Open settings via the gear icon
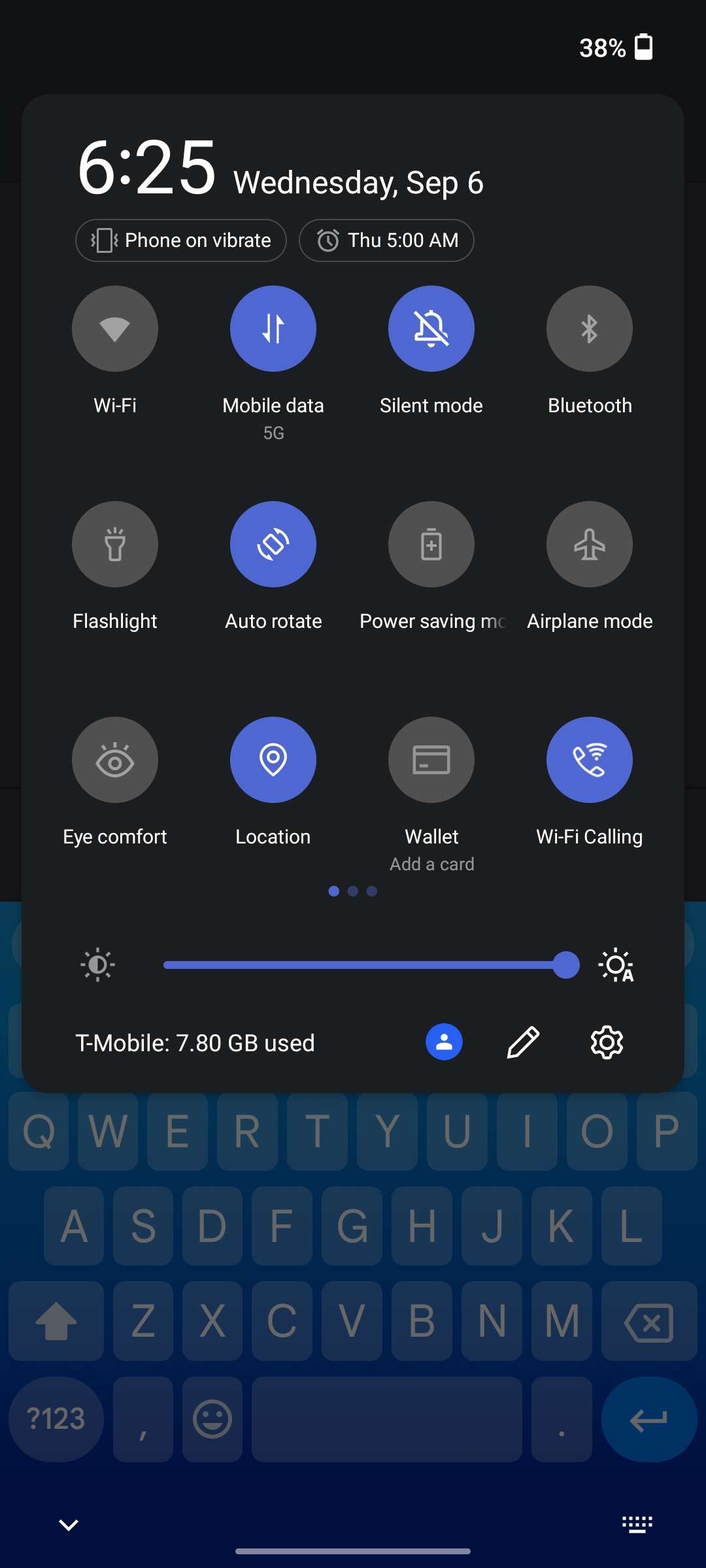The height and width of the screenshot is (1568, 706). tap(607, 1042)
